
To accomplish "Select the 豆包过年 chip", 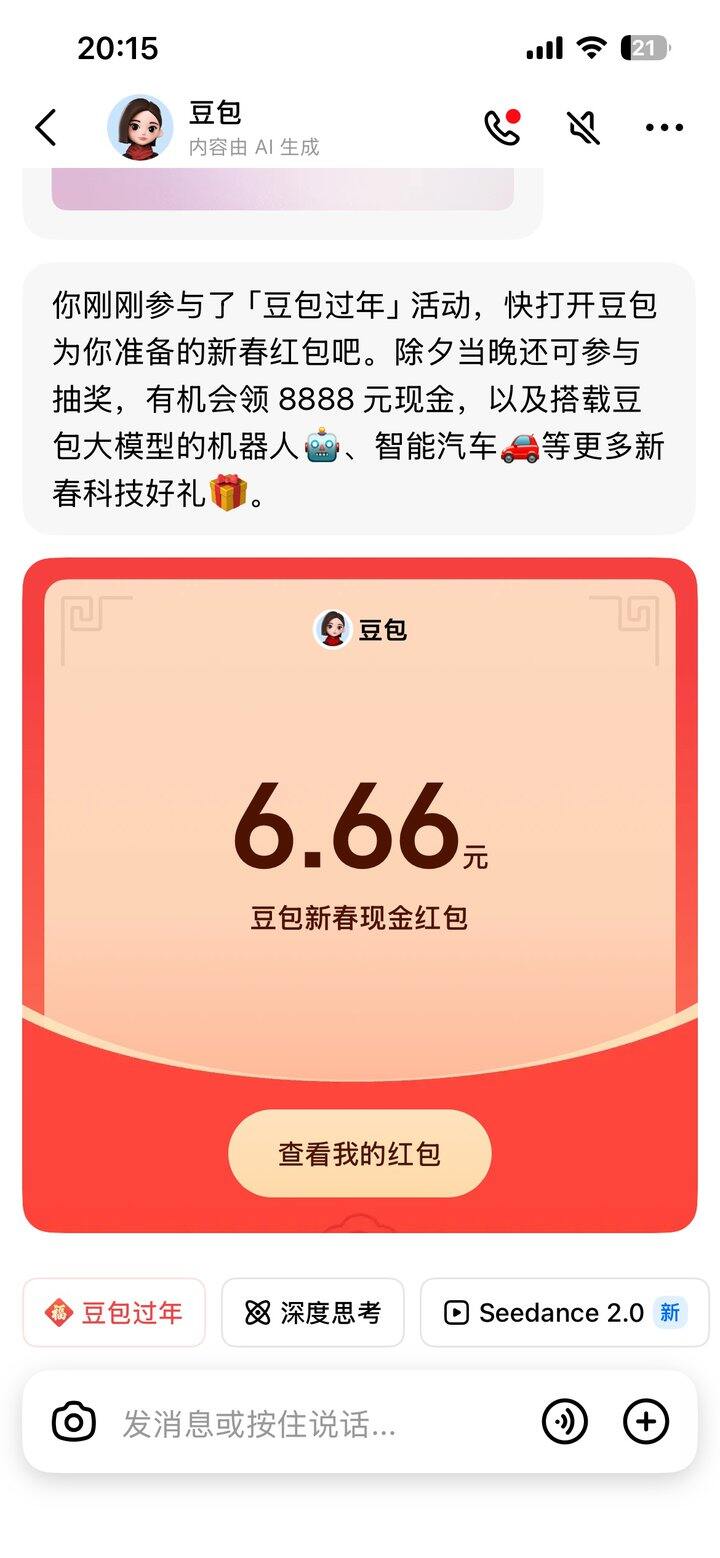I will pyautogui.click(x=114, y=1312).
